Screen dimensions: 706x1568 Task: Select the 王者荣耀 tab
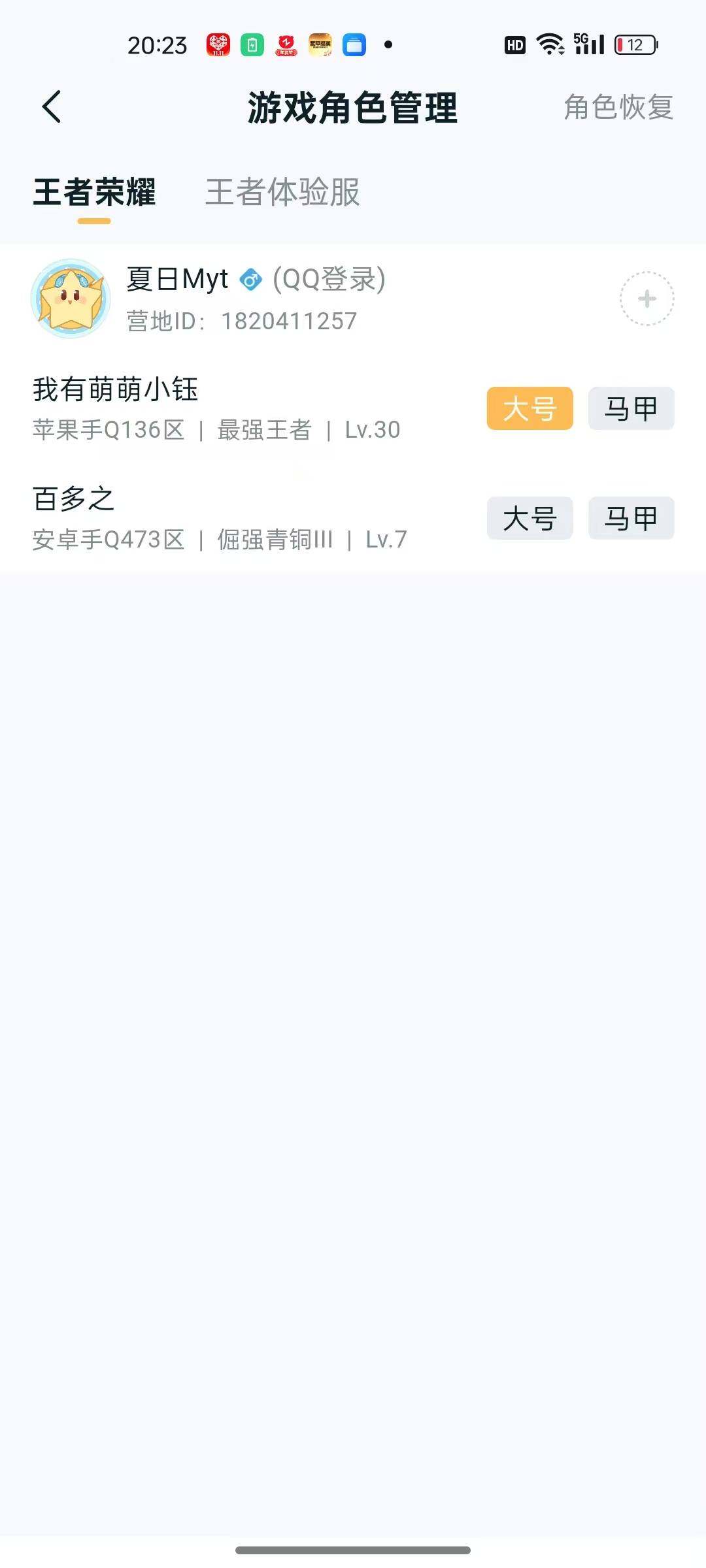[x=95, y=193]
